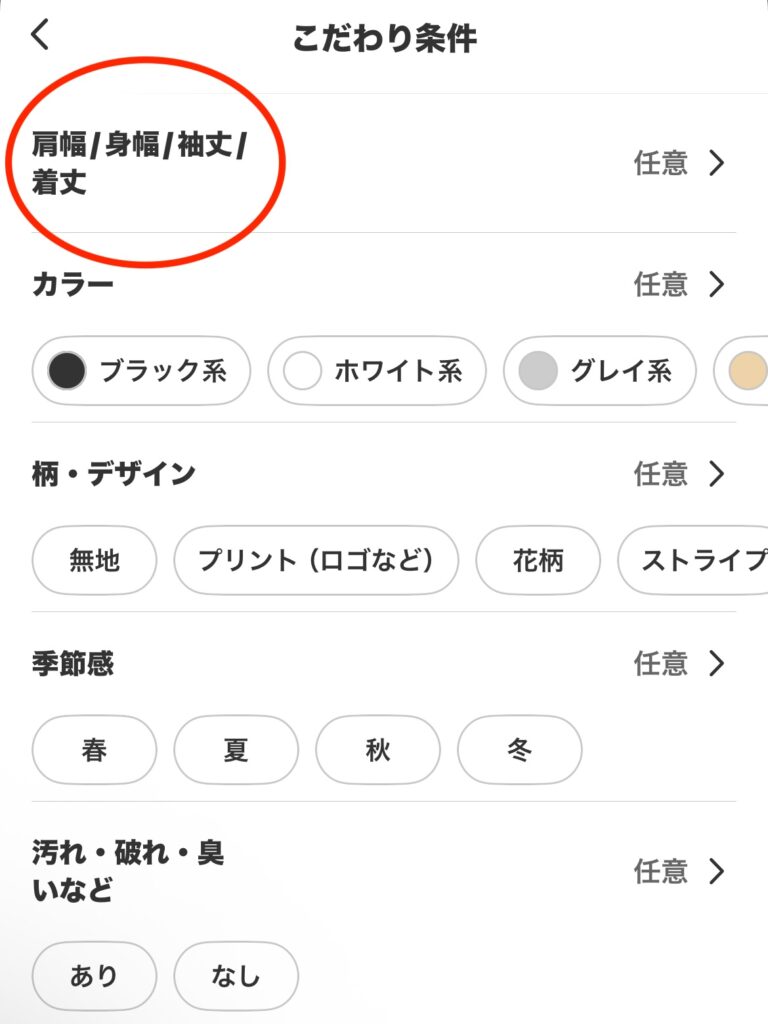
Task: Choose the 冬 season chip
Action: click(x=520, y=750)
